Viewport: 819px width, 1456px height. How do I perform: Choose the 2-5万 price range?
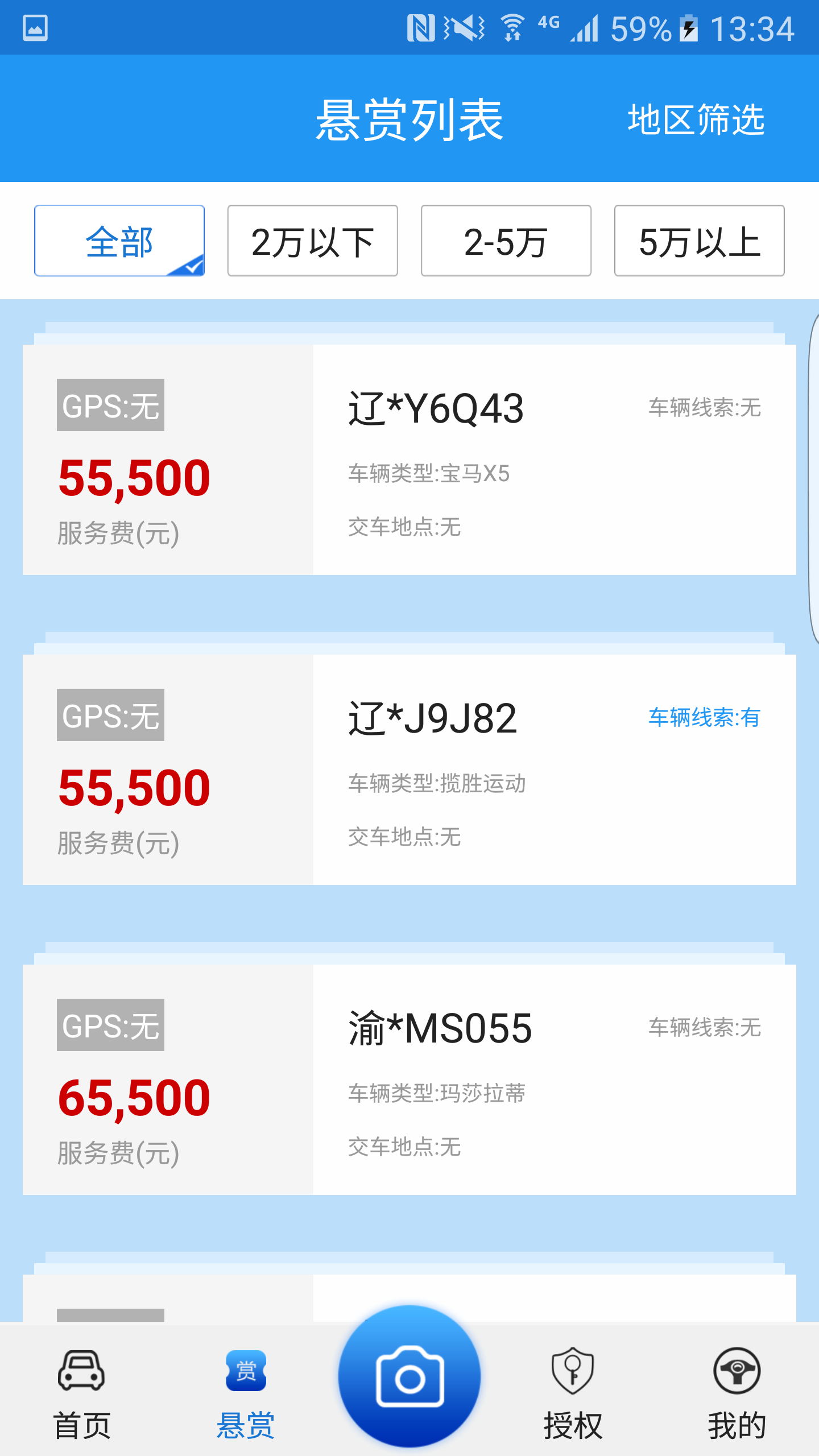[506, 241]
